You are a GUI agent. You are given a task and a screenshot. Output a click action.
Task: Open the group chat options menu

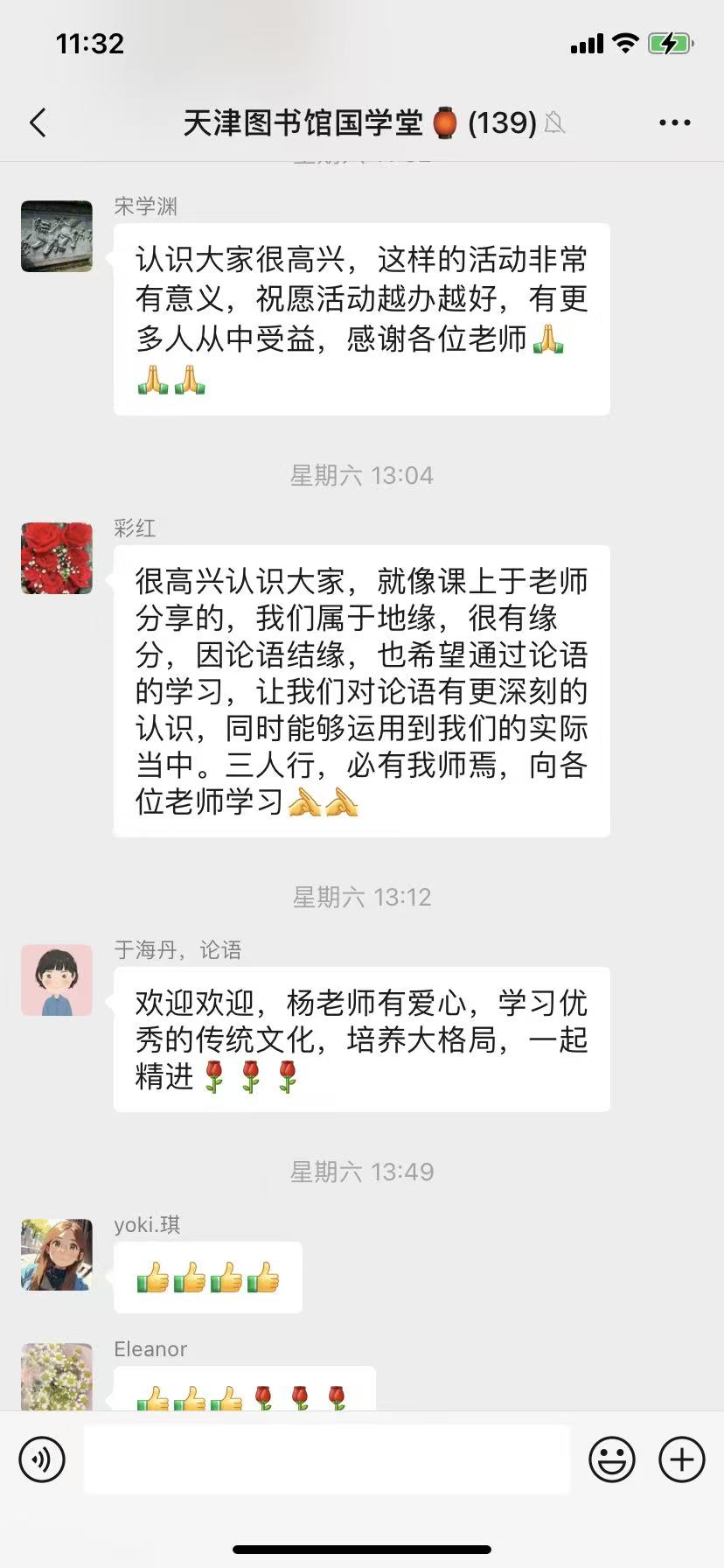674,123
